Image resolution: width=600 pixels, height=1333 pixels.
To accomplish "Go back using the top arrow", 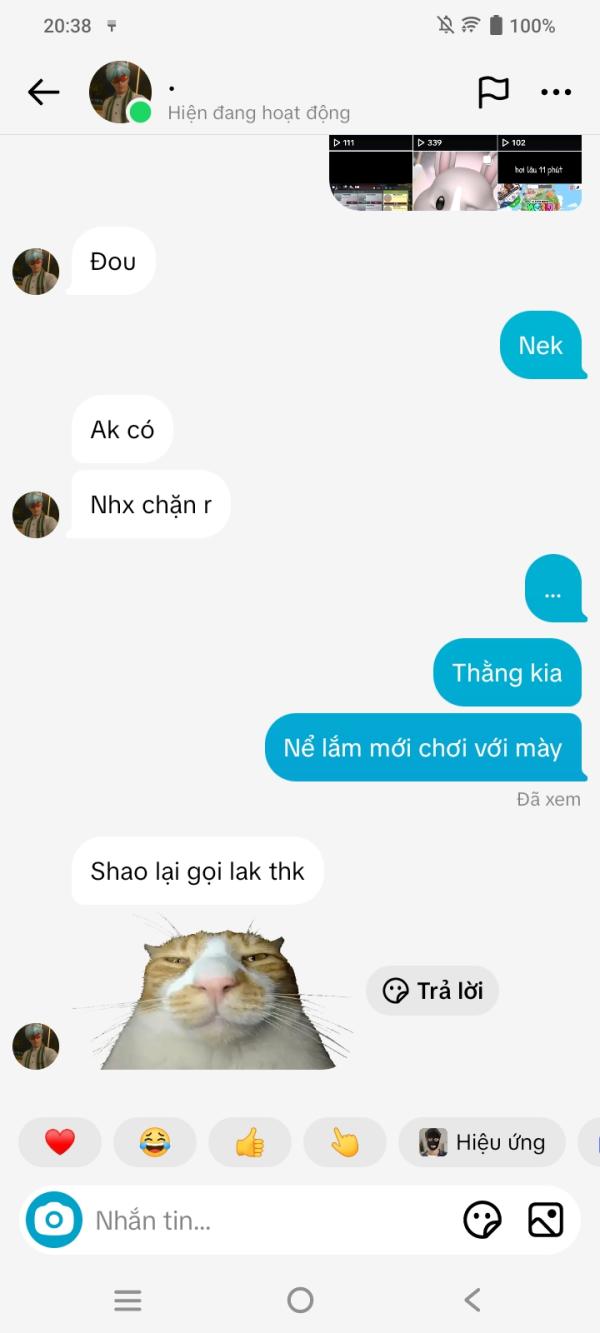I will (44, 92).
